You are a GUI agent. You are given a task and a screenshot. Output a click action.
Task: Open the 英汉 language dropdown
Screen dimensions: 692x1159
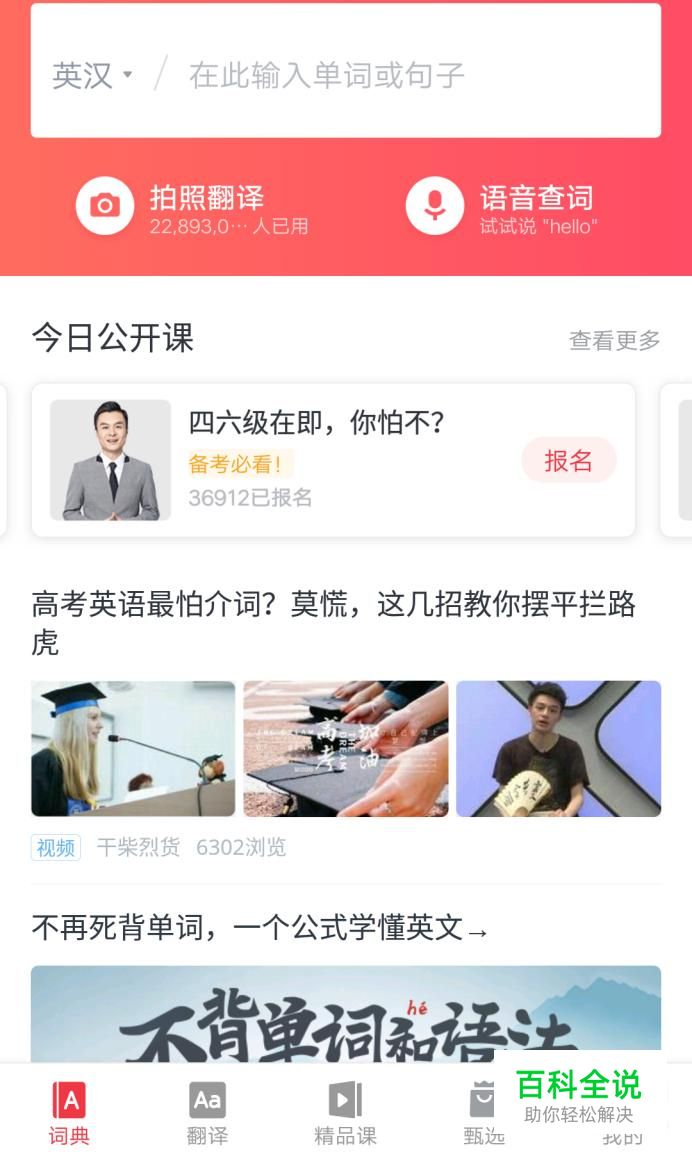click(x=92, y=75)
